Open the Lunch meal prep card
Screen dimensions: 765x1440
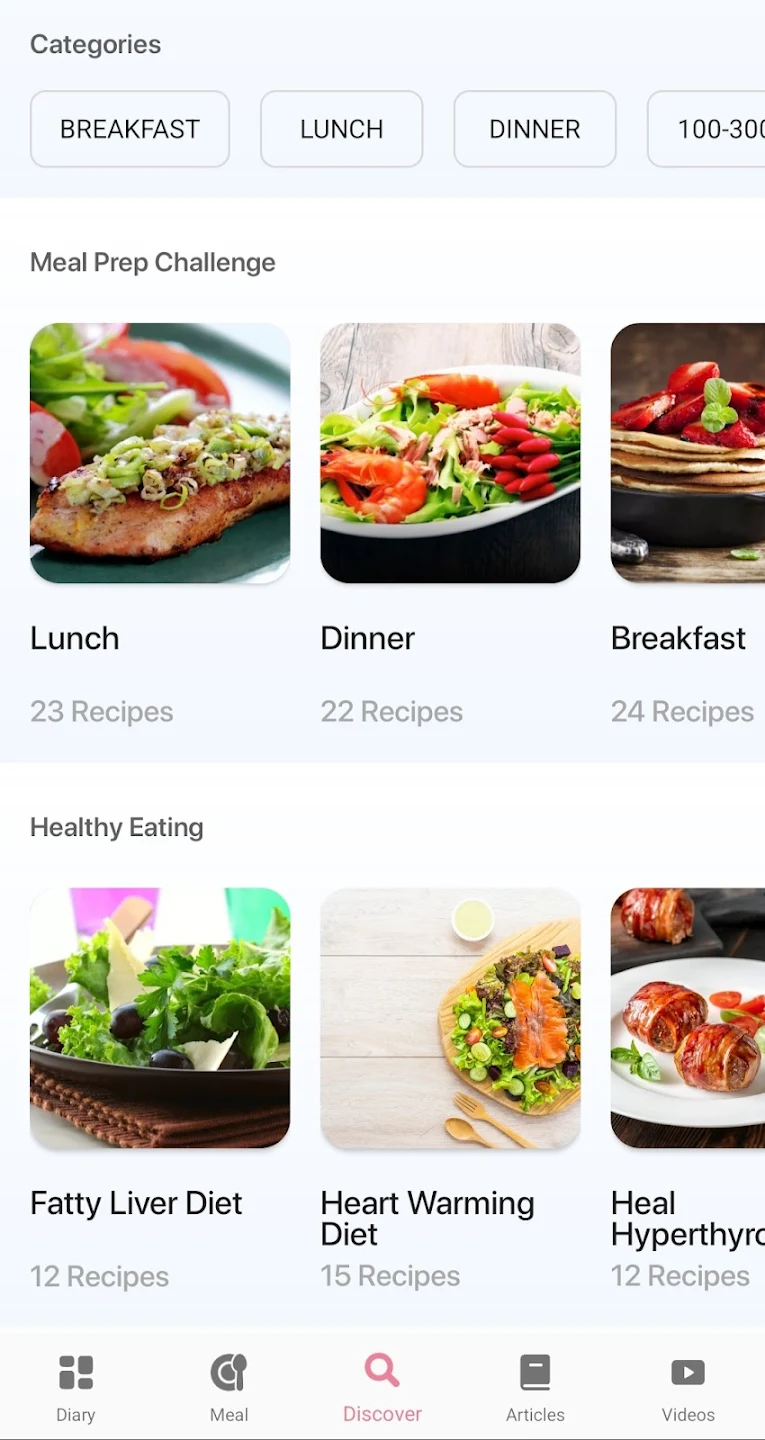coord(160,453)
